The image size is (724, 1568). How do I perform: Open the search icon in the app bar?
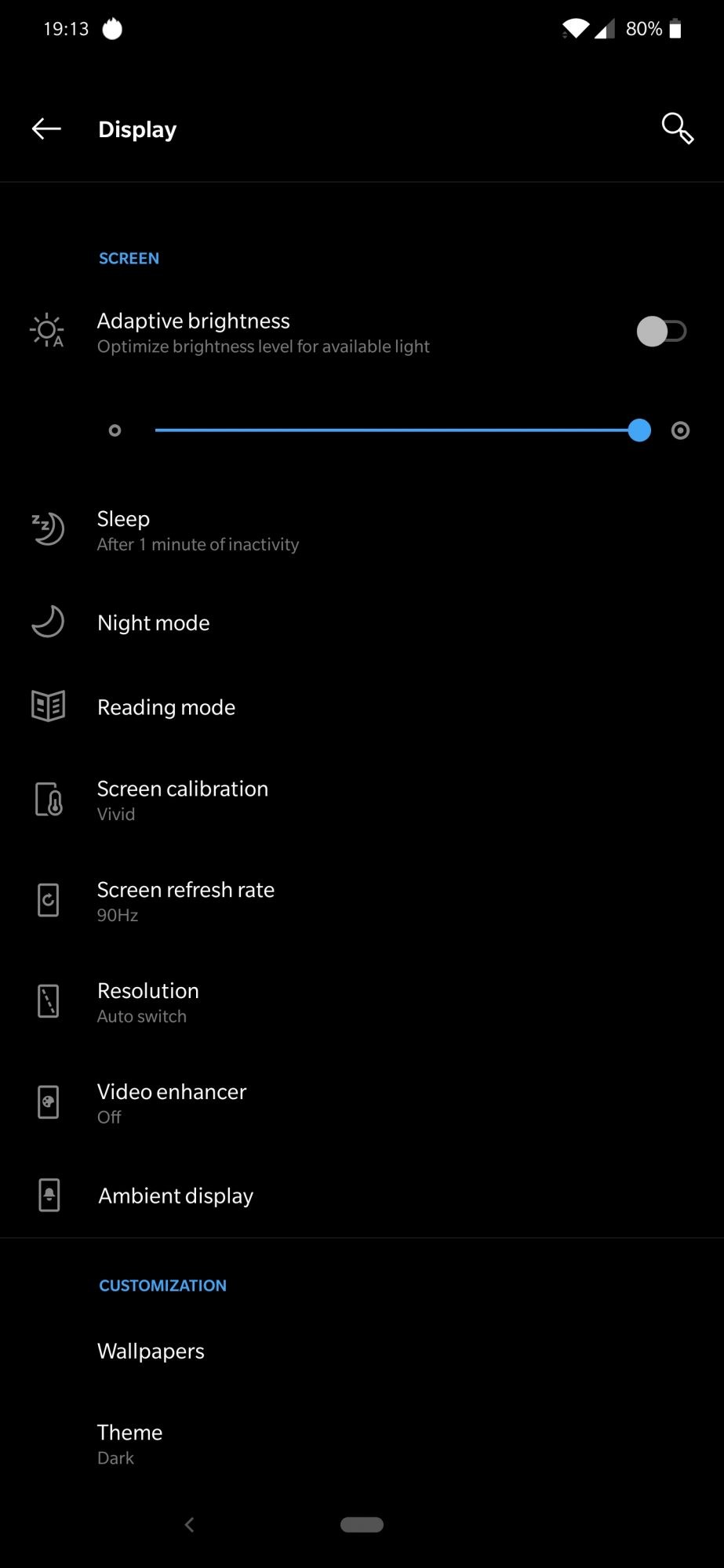(x=677, y=129)
